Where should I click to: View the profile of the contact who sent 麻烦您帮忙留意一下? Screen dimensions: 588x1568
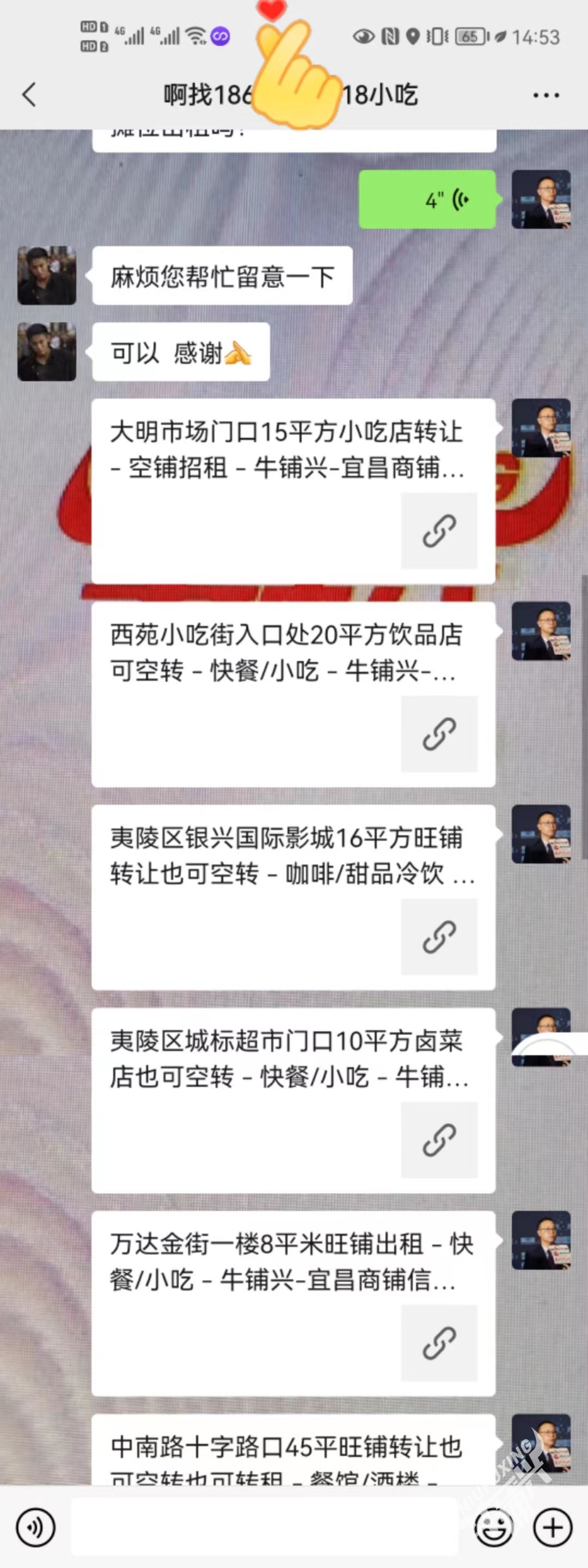[x=47, y=275]
